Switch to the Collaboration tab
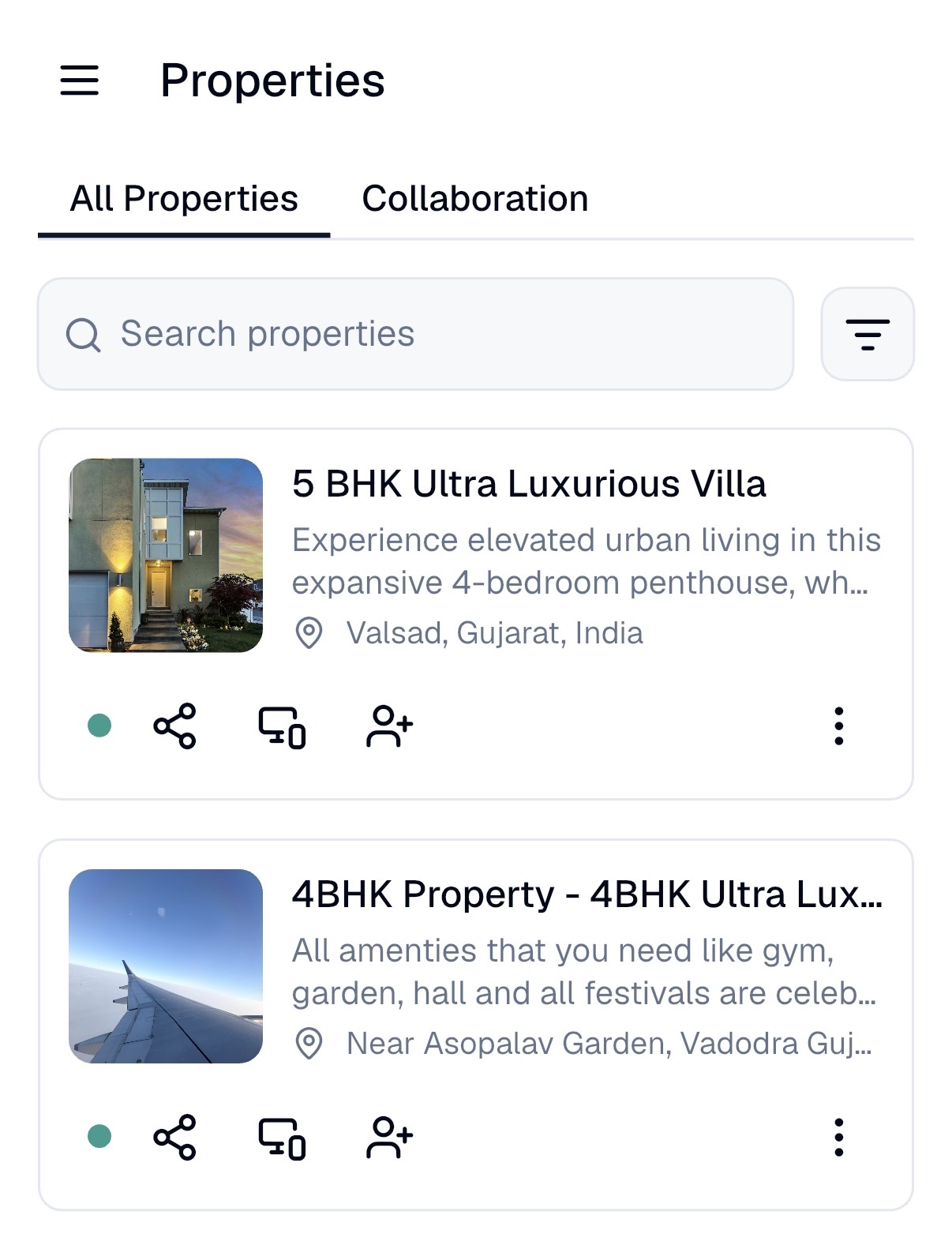This screenshot has width=952, height=1245. [x=474, y=199]
